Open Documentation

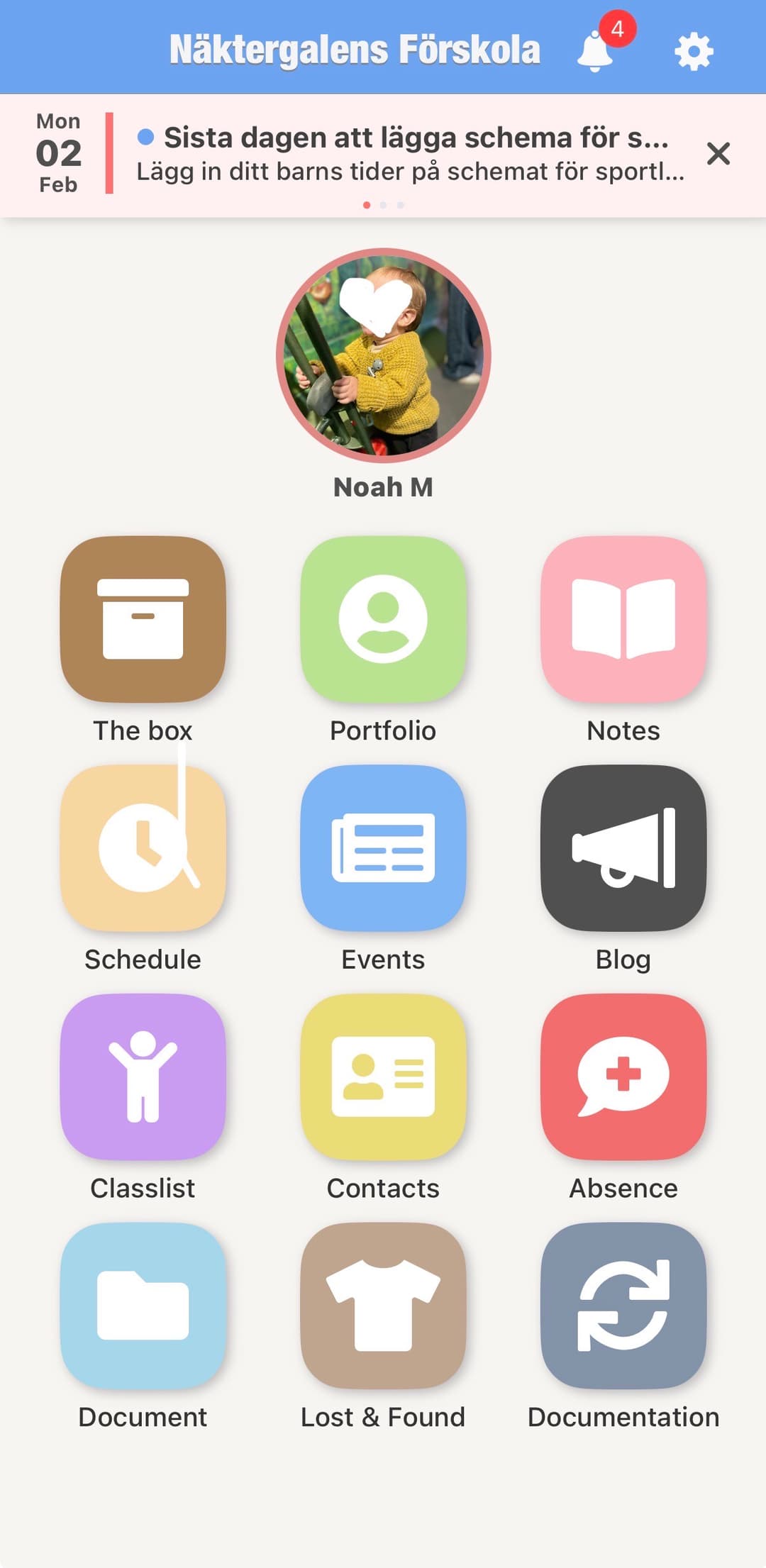tap(623, 1305)
